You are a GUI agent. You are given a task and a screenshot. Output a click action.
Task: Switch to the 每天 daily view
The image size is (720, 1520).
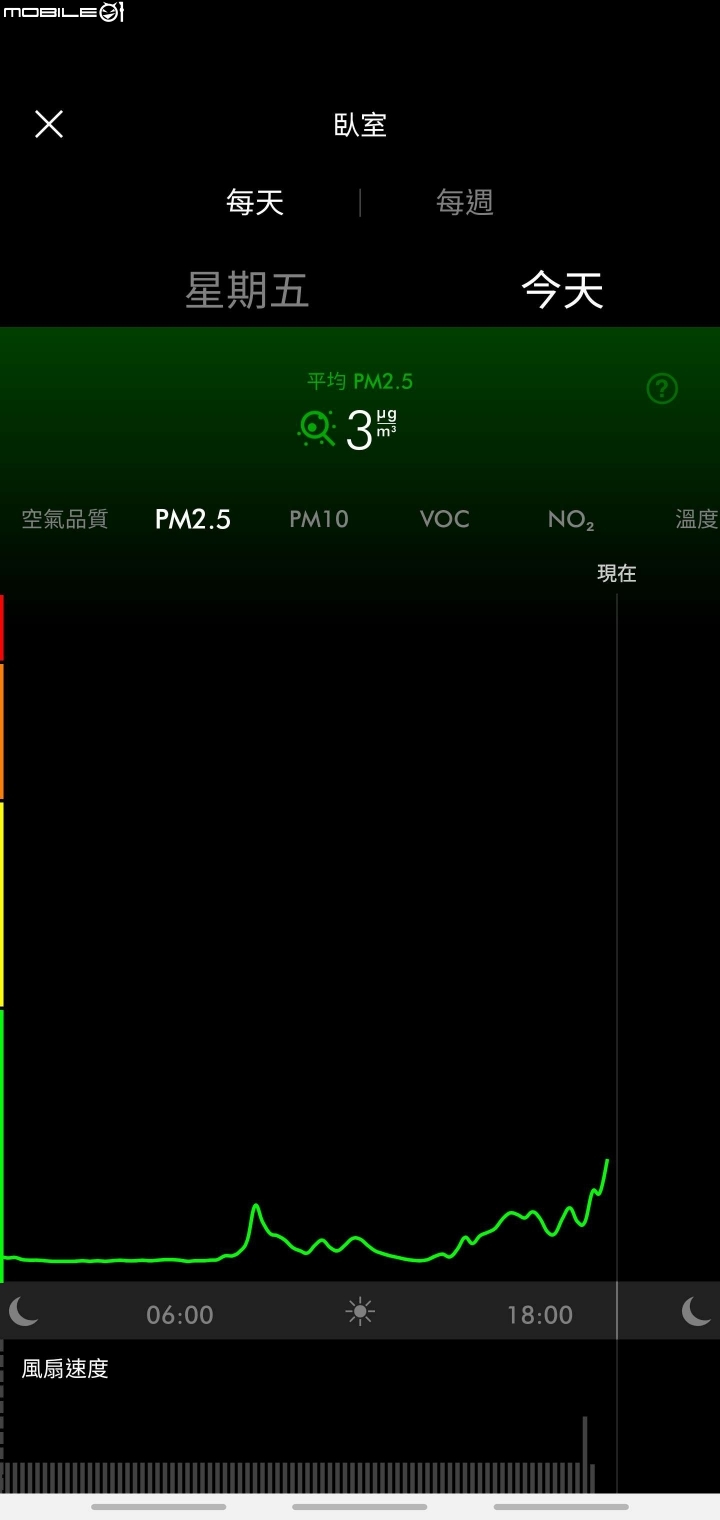(255, 203)
